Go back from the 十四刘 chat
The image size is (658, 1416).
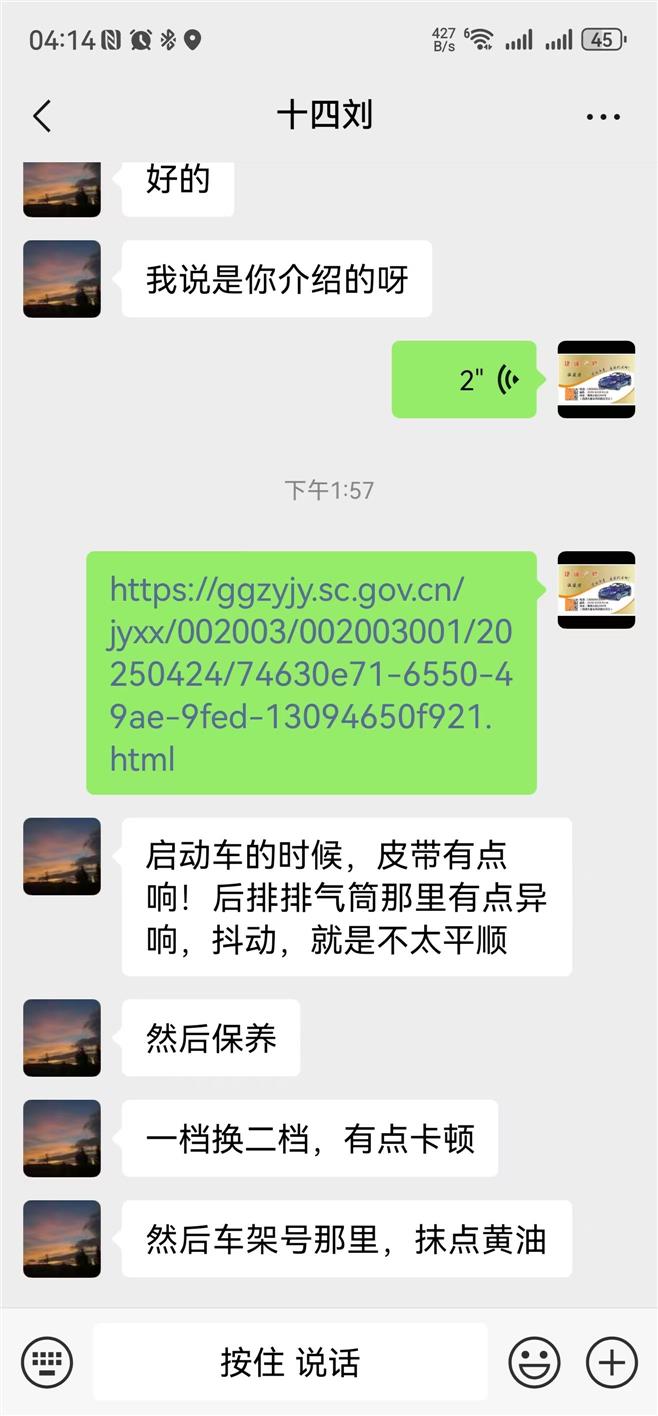click(x=42, y=116)
